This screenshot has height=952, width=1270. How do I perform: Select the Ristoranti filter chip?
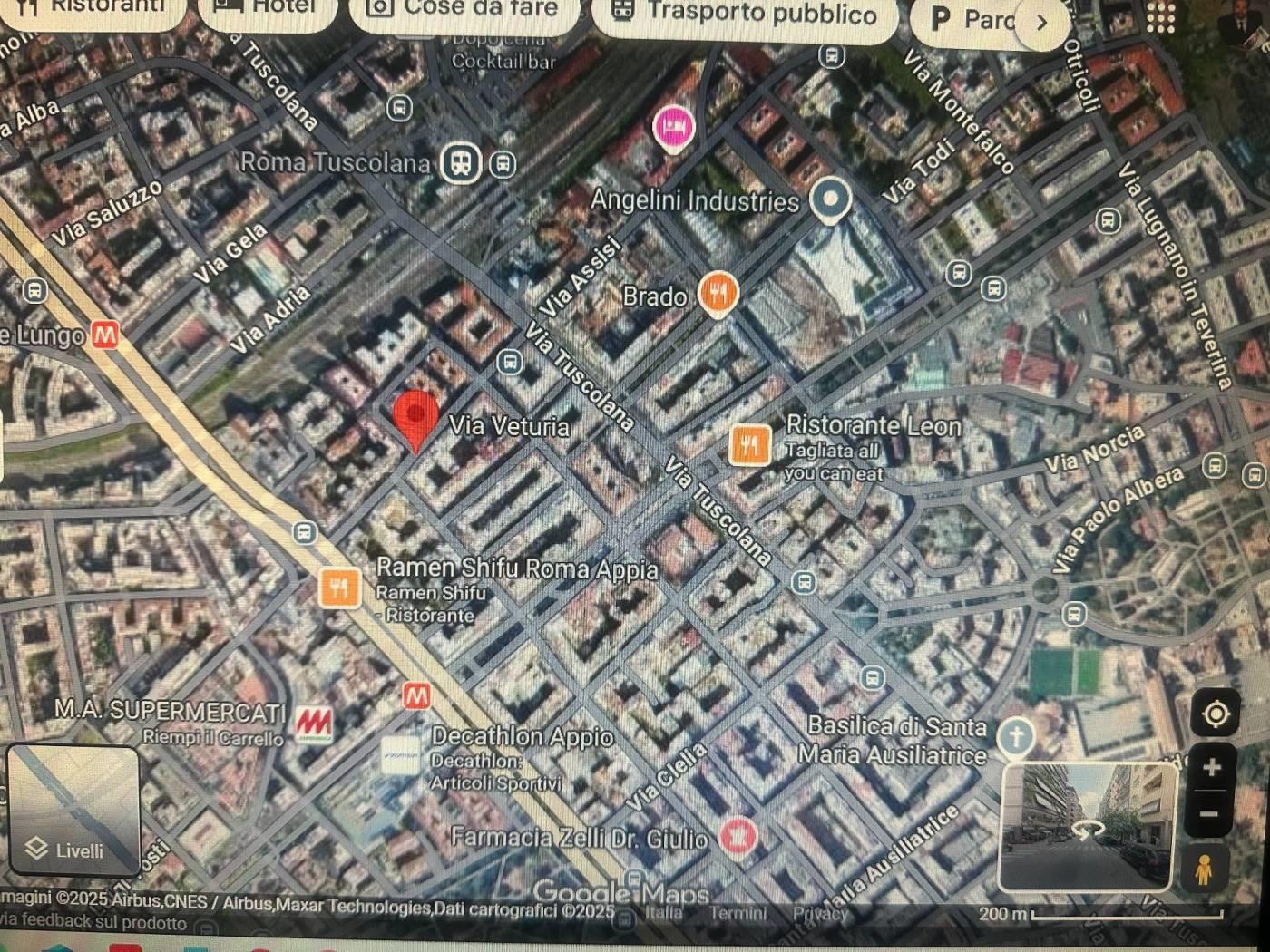click(91, 9)
